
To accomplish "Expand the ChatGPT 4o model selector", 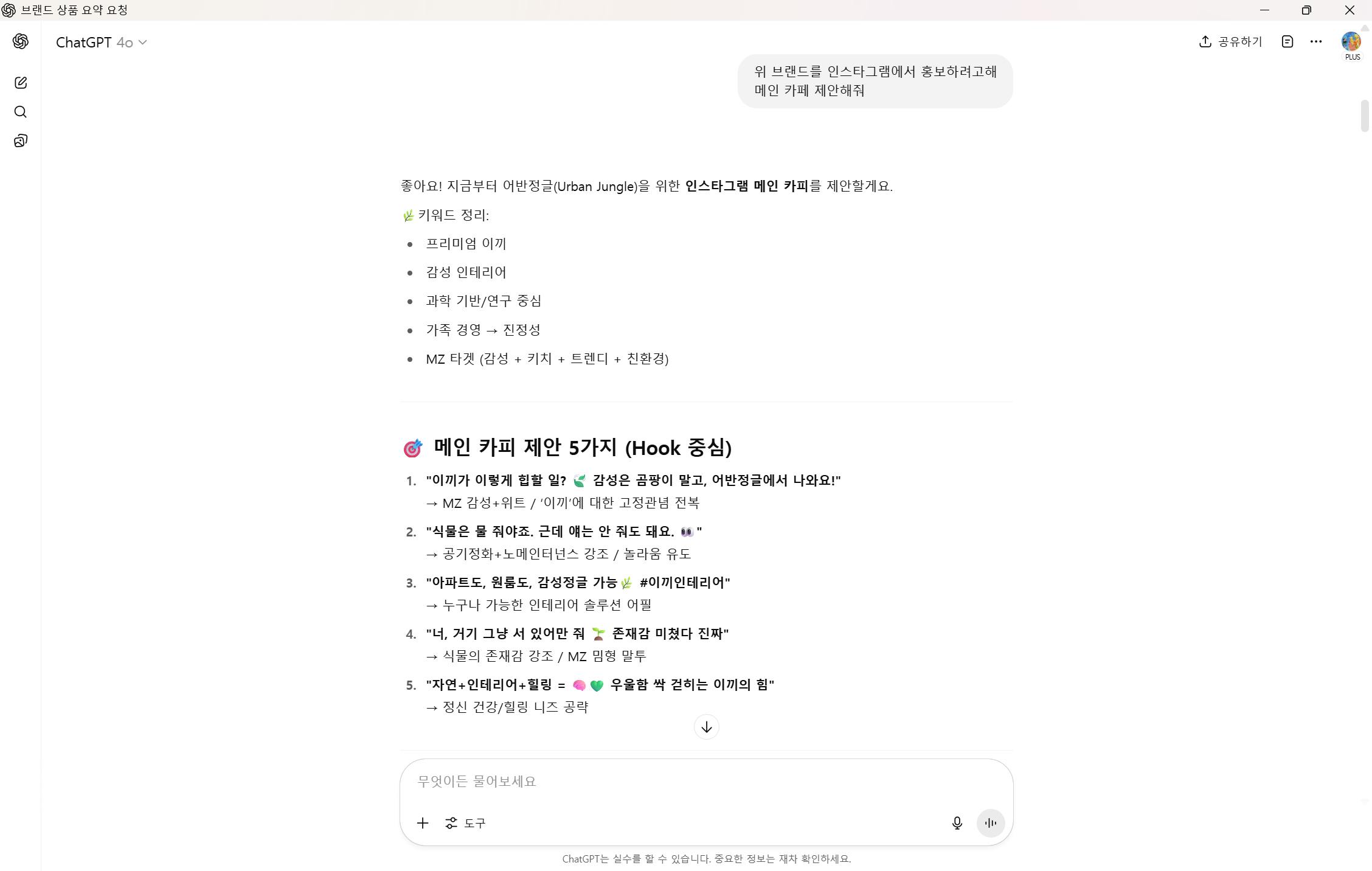I will (x=102, y=42).
